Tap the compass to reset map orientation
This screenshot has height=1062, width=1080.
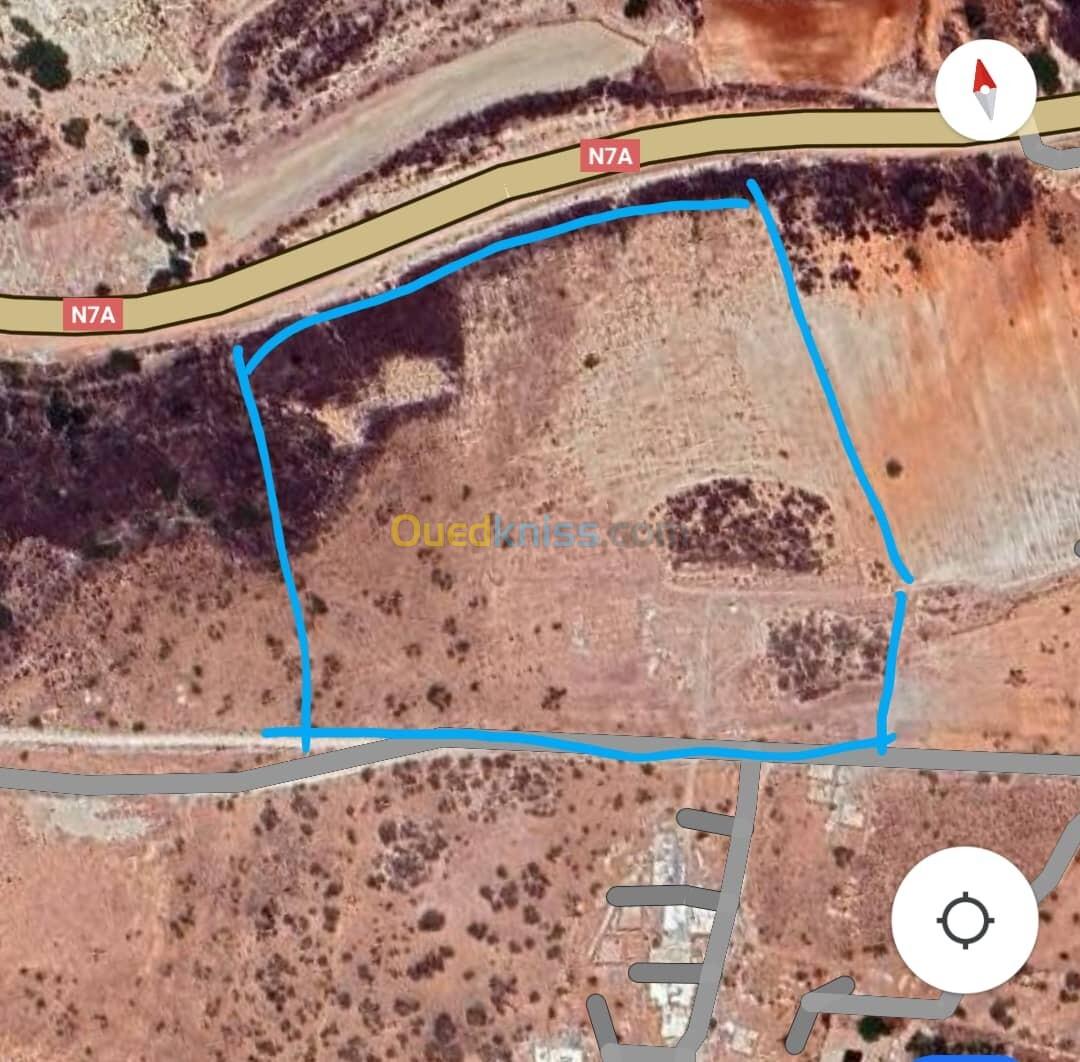point(985,90)
